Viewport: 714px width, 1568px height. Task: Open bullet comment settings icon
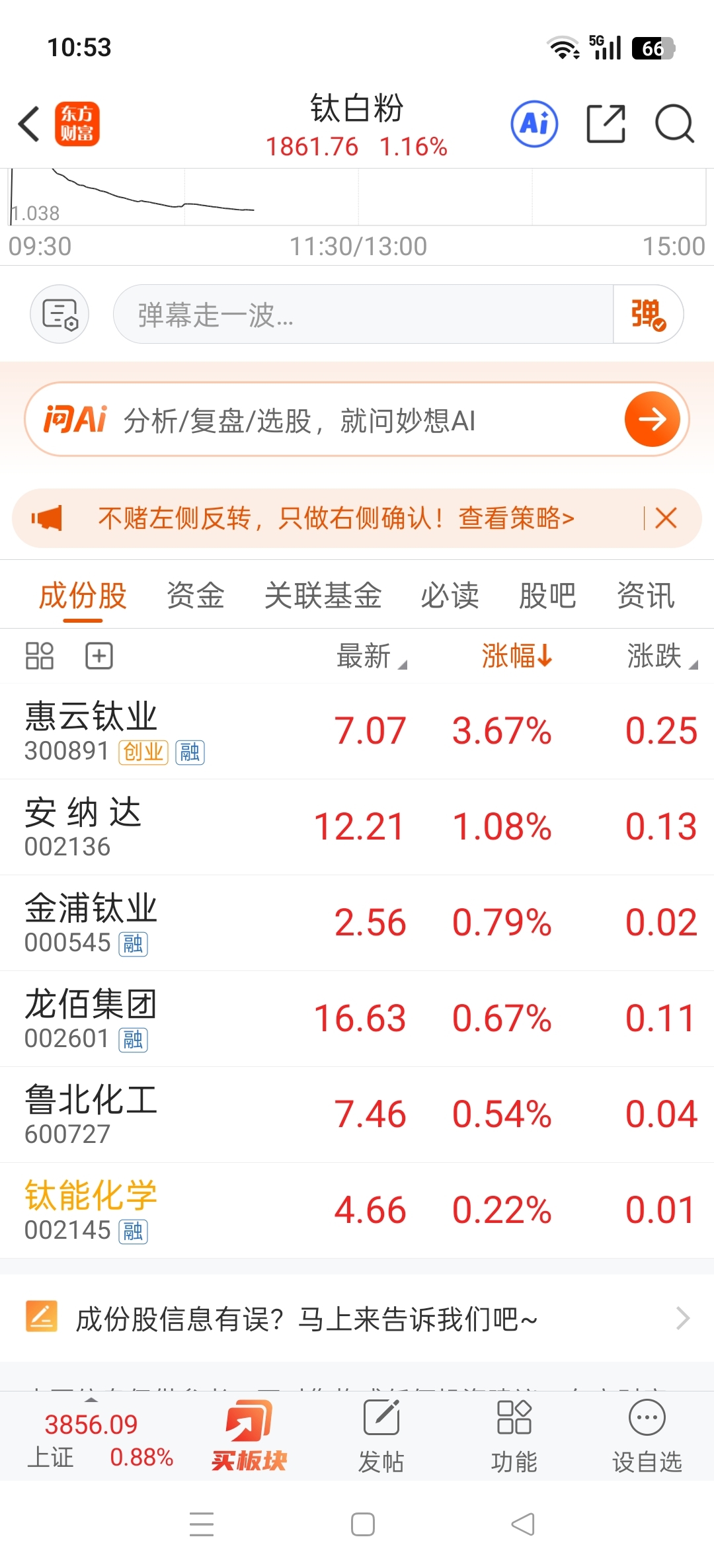(x=59, y=314)
